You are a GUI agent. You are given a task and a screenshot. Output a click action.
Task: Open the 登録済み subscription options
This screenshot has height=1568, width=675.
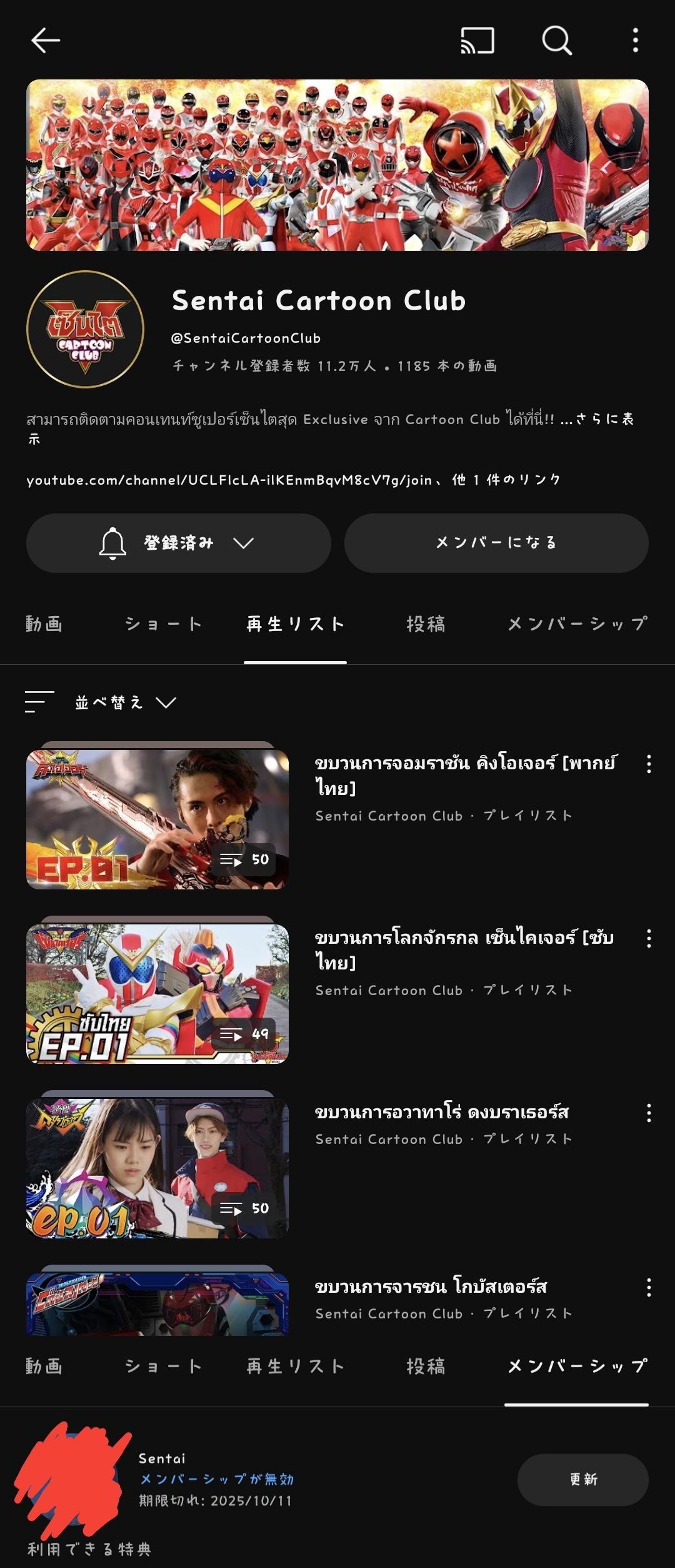(x=178, y=543)
